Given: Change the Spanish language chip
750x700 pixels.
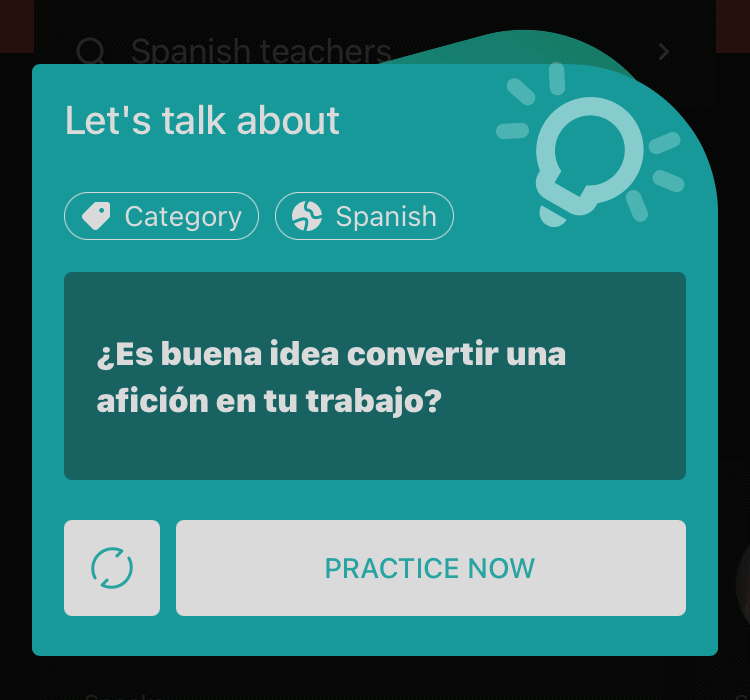Looking at the screenshot, I should pos(364,216).
